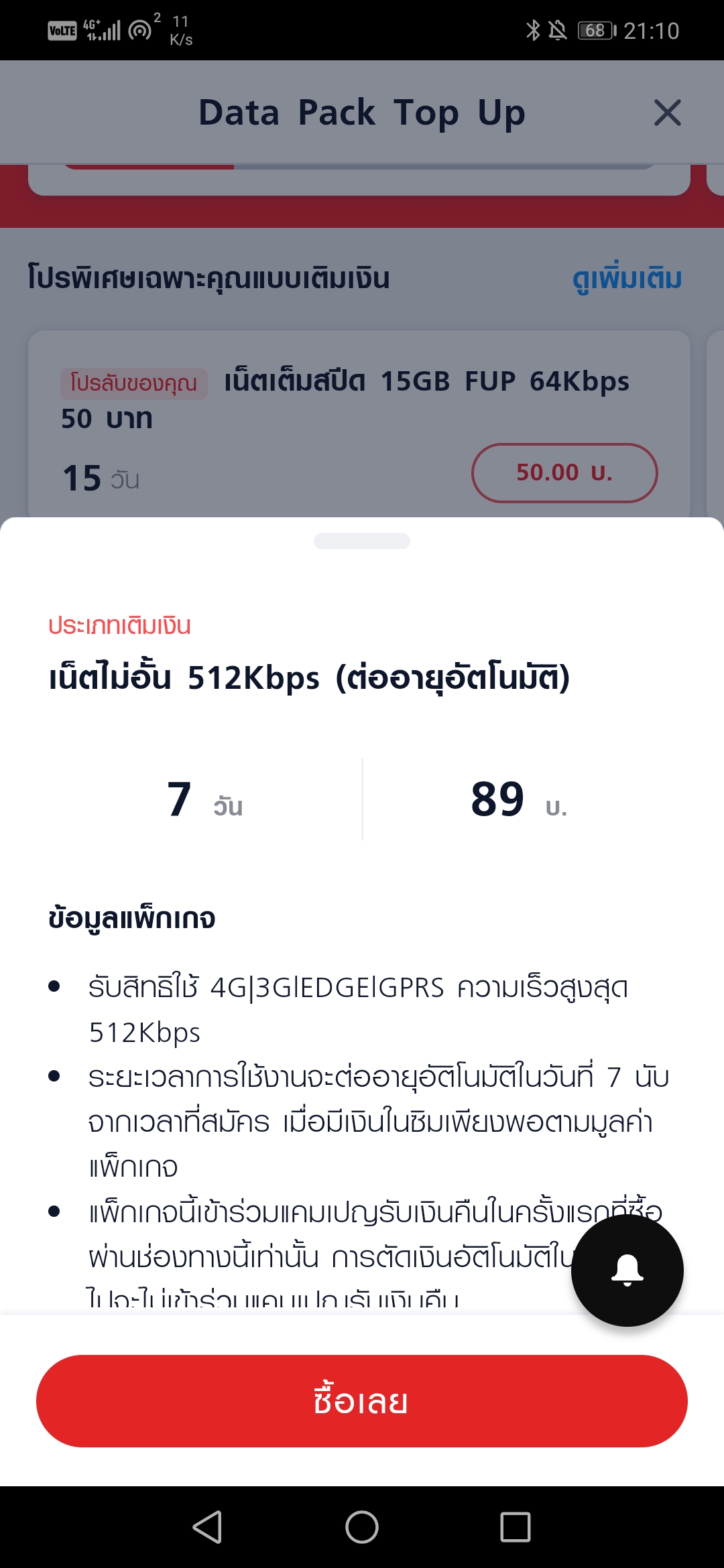This screenshot has height=1568, width=724.
Task: Open the 15GB FUP 64Kbps package card
Action: coord(359,423)
